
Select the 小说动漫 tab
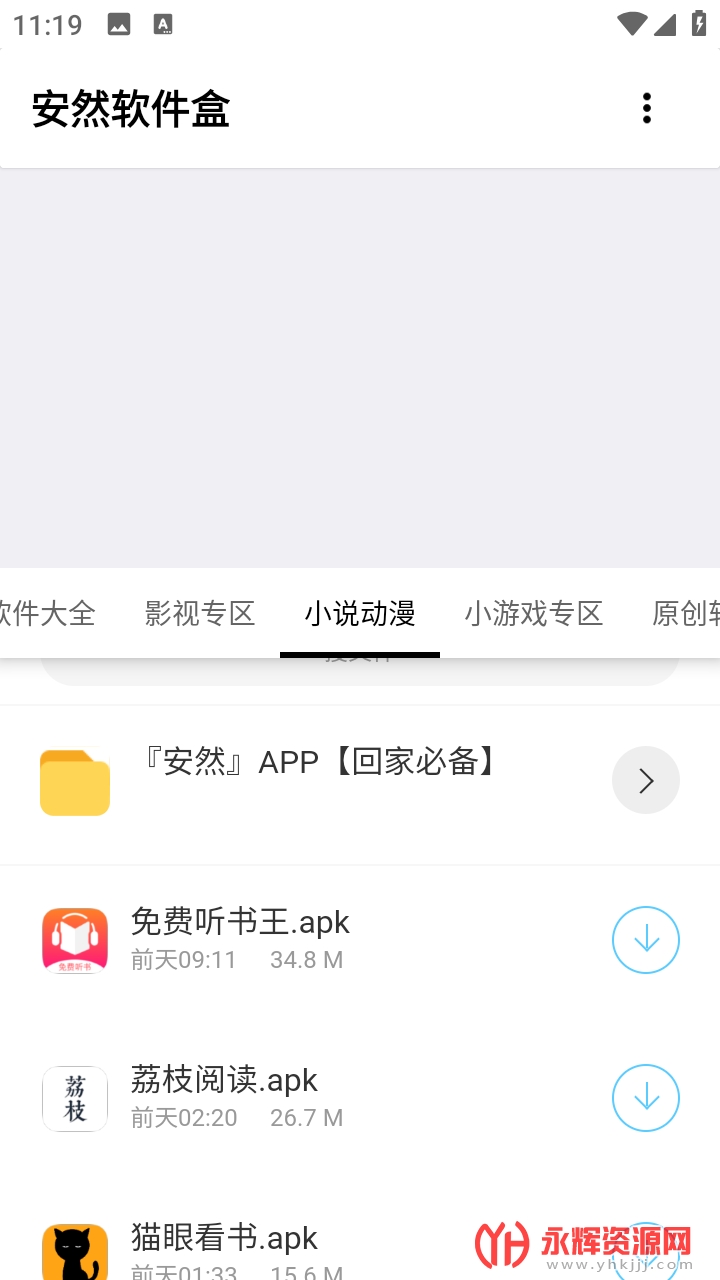360,613
